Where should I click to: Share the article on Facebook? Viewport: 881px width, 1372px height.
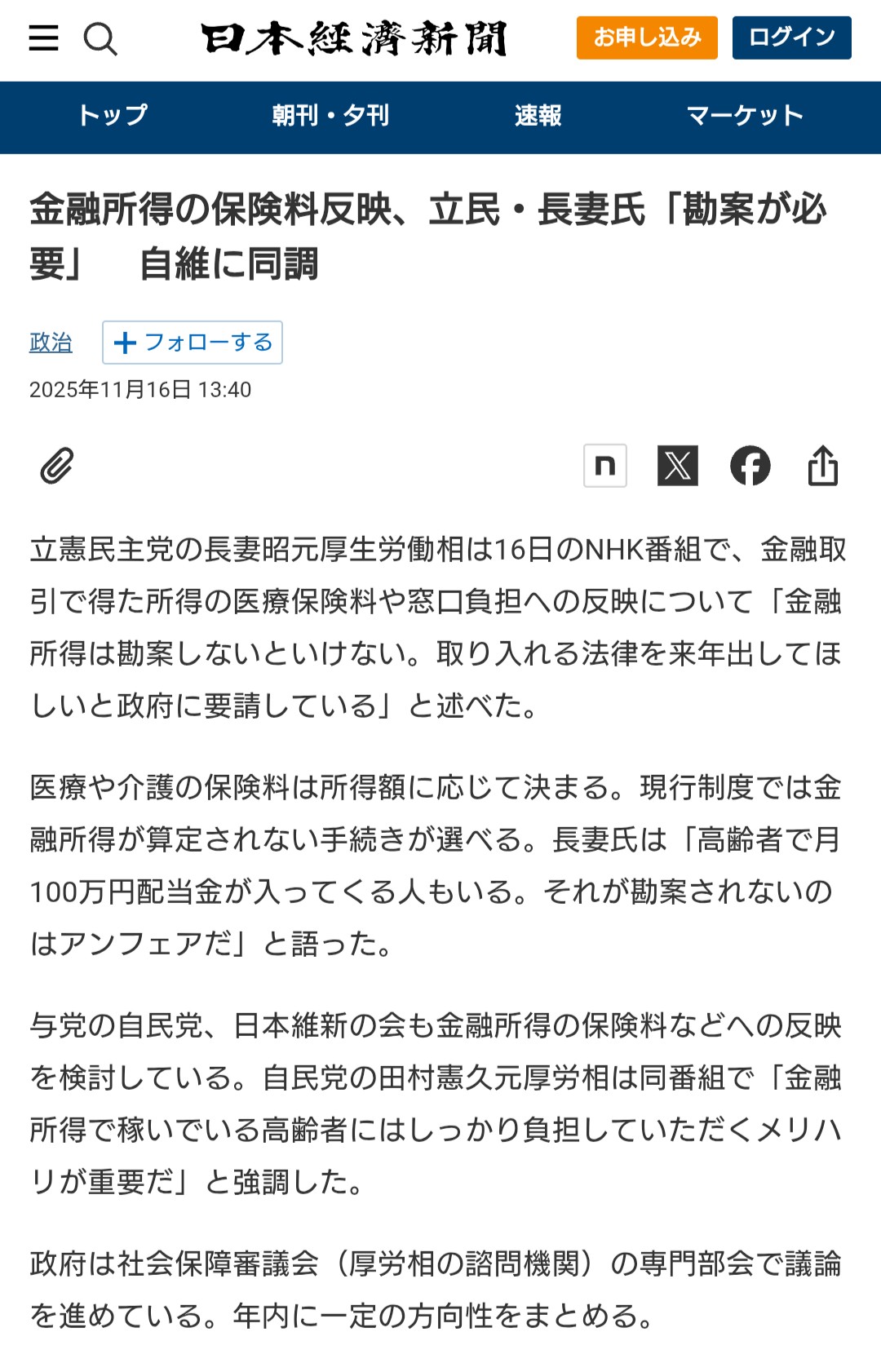750,466
